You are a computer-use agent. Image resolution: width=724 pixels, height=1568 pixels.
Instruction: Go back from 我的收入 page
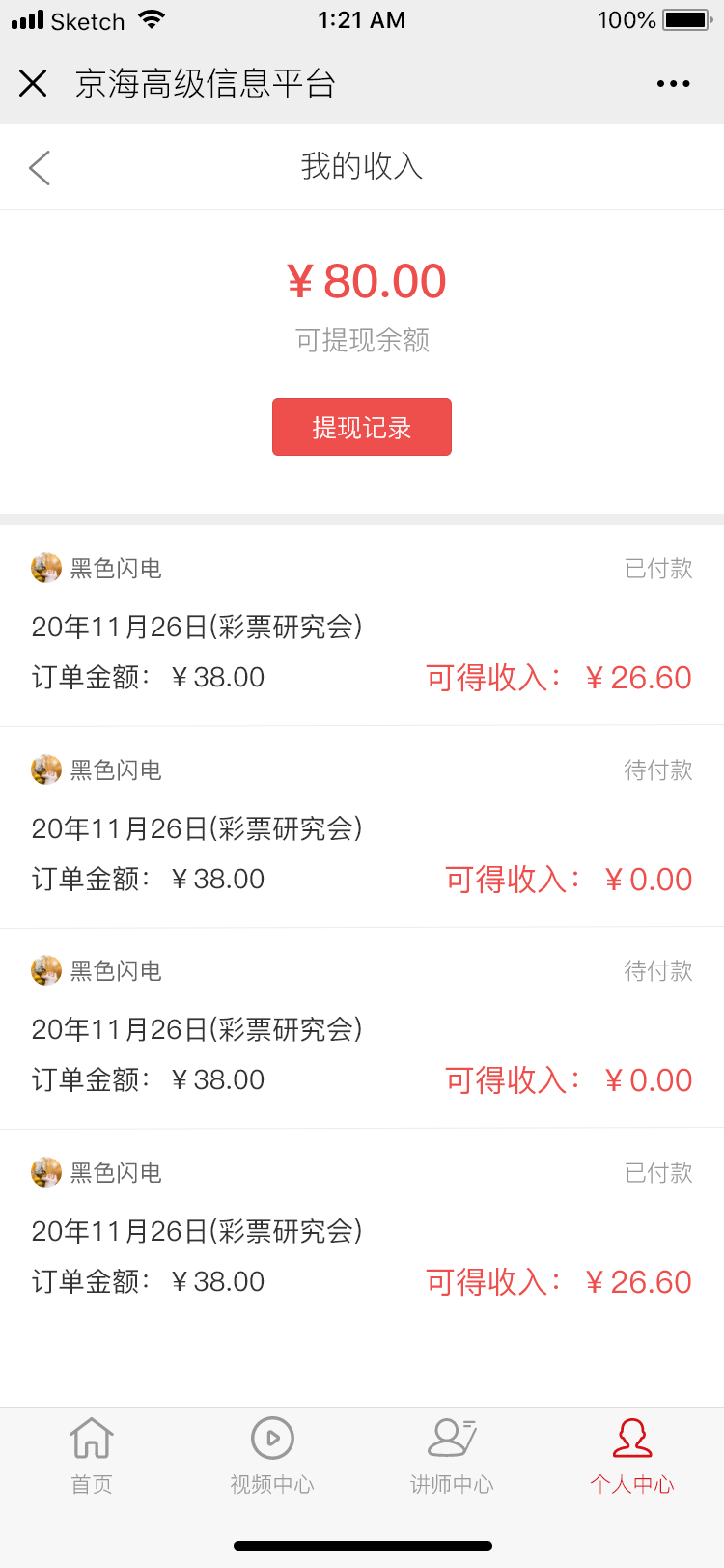pos(40,168)
